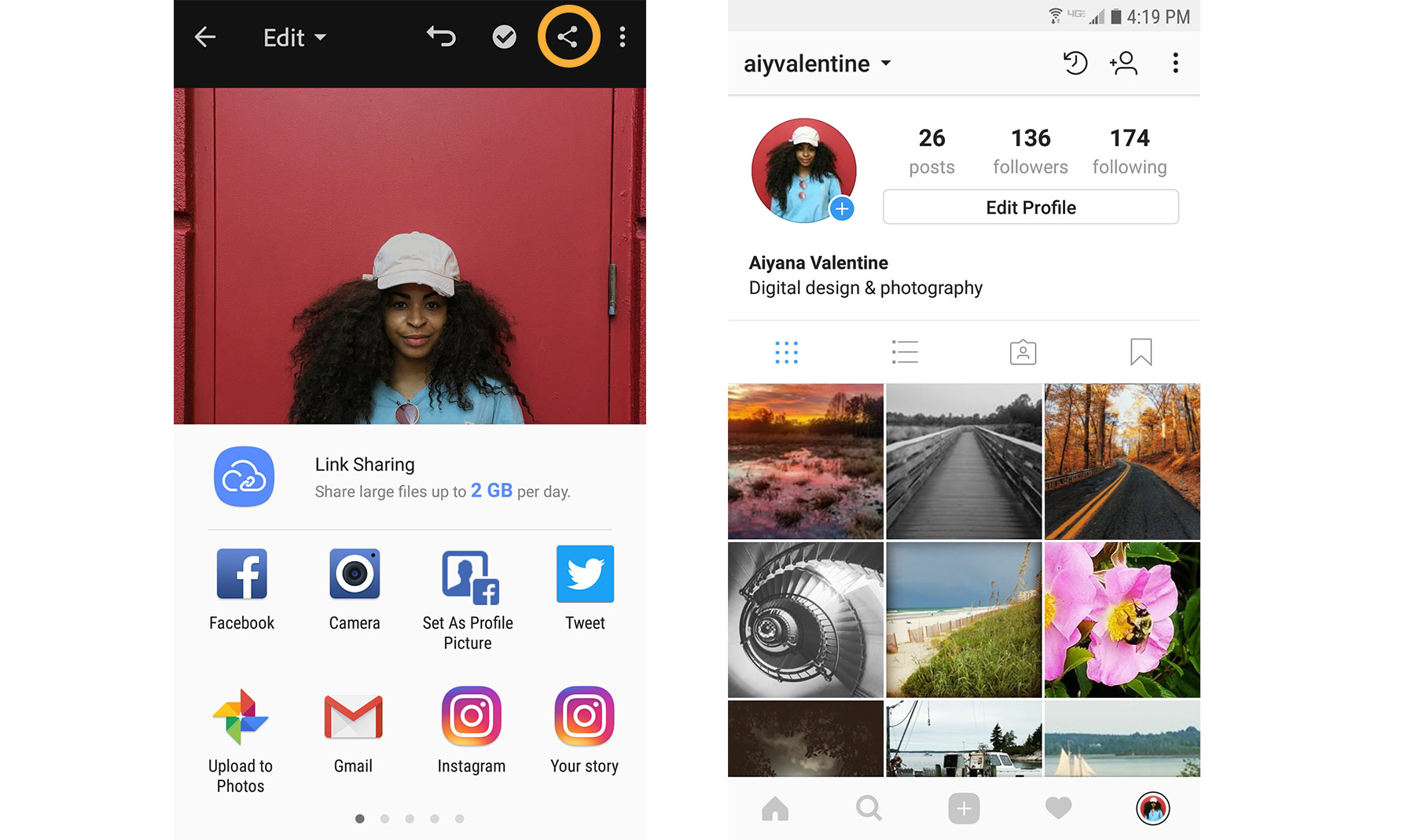Tap the share icon in the Edit toolbar
Image resolution: width=1415 pixels, height=840 pixels.
(568, 36)
